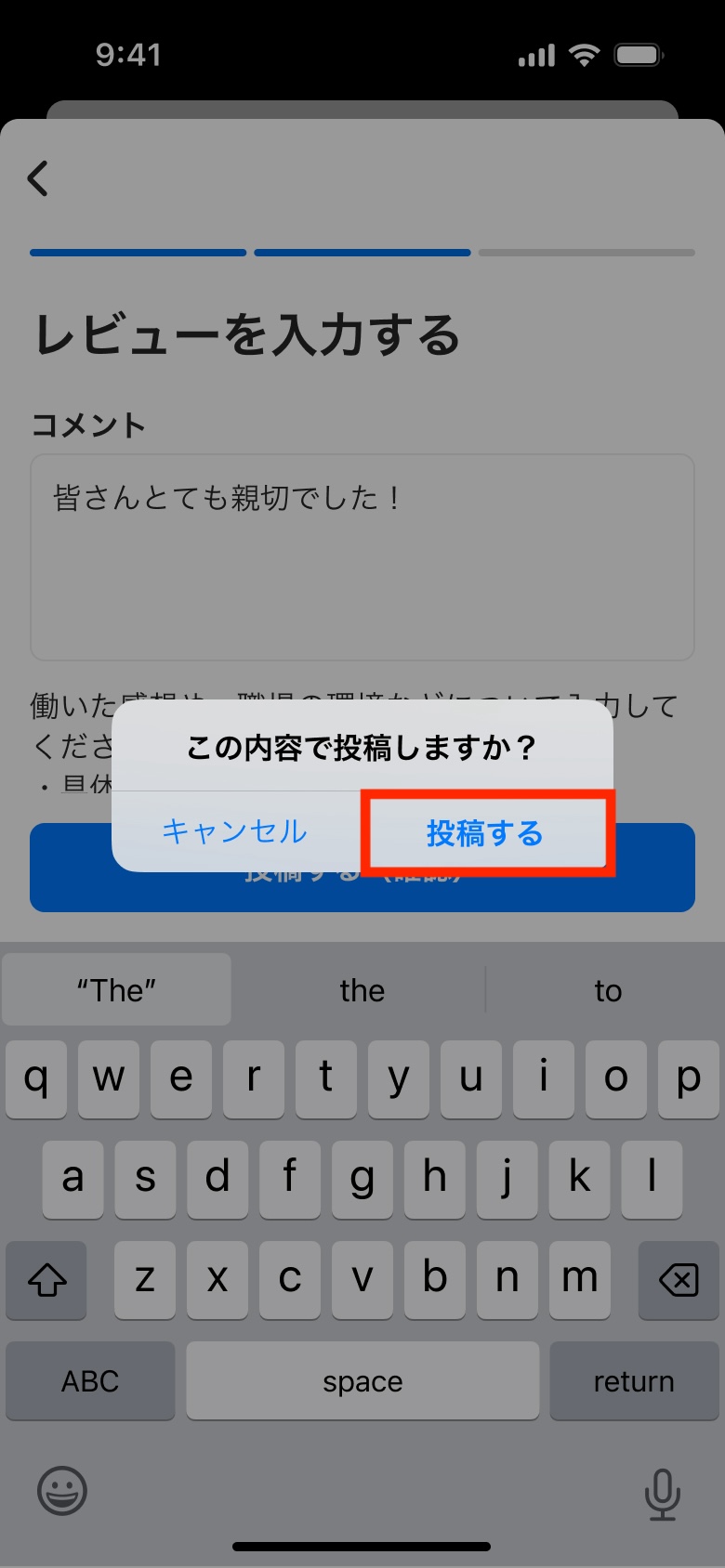725x1568 pixels.
Task: Tap the space bar key
Action: (362, 1381)
